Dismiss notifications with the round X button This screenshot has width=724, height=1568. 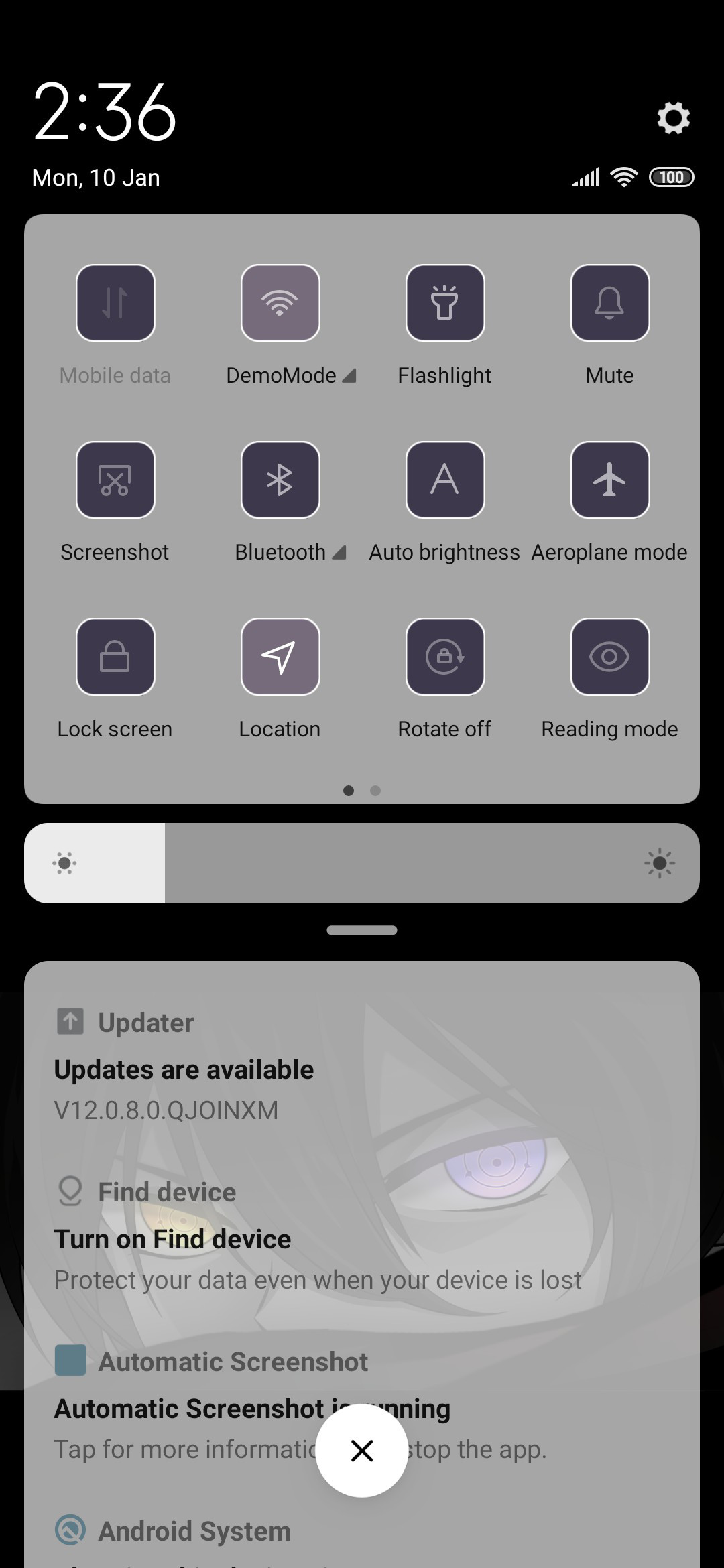point(362,1451)
